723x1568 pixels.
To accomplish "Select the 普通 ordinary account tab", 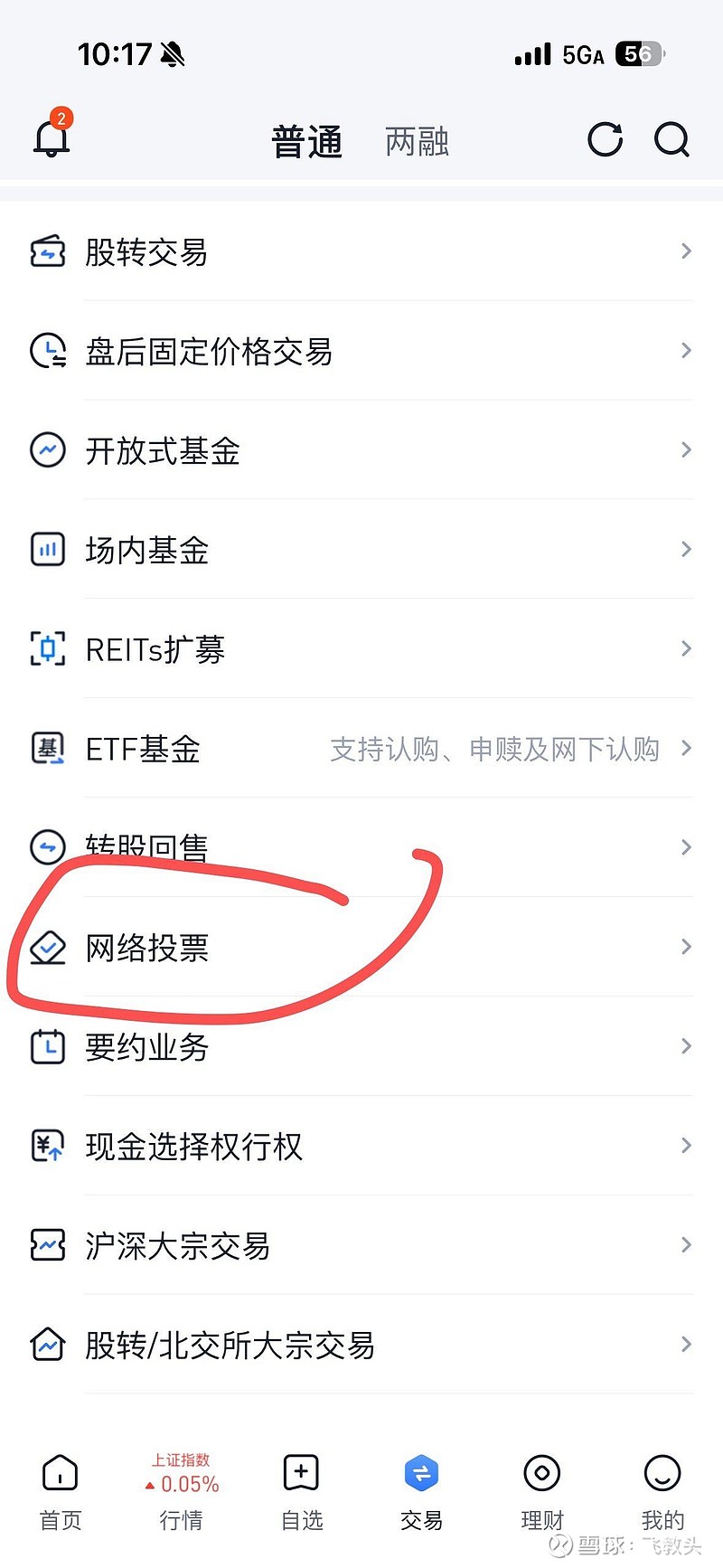I will point(306,142).
